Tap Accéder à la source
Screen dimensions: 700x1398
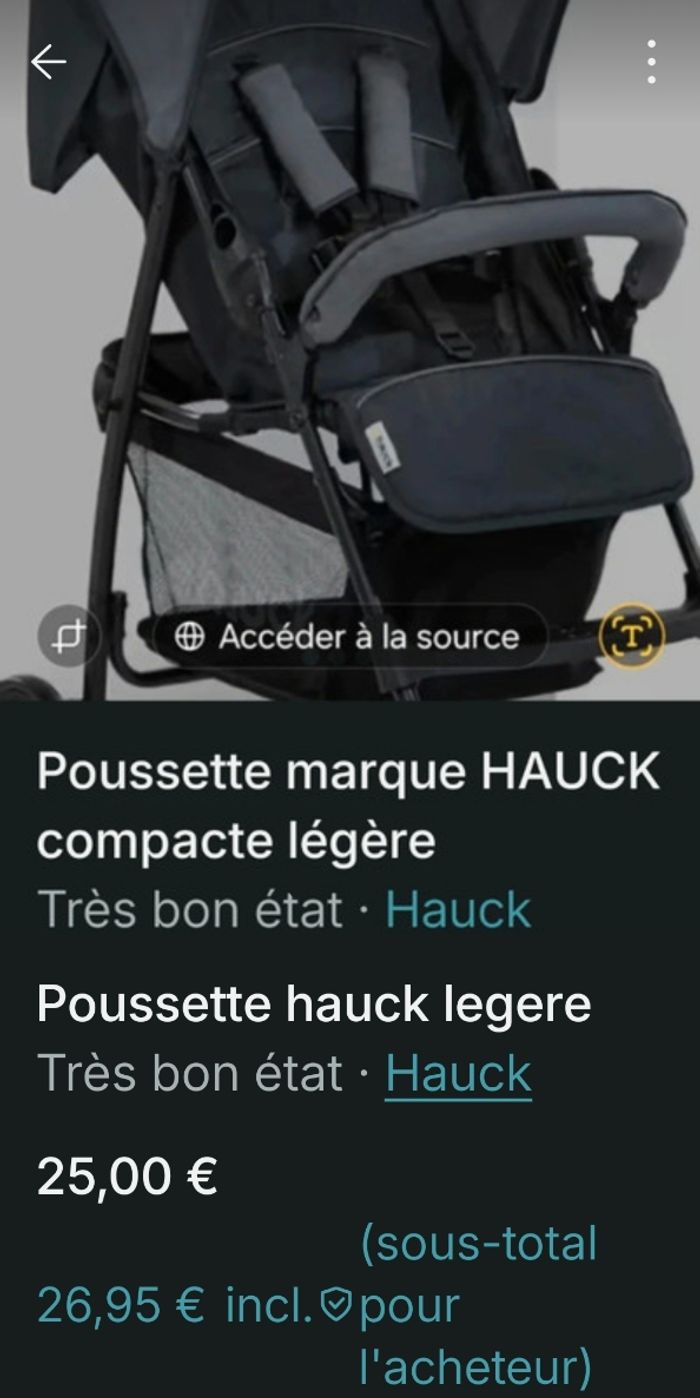coord(350,636)
